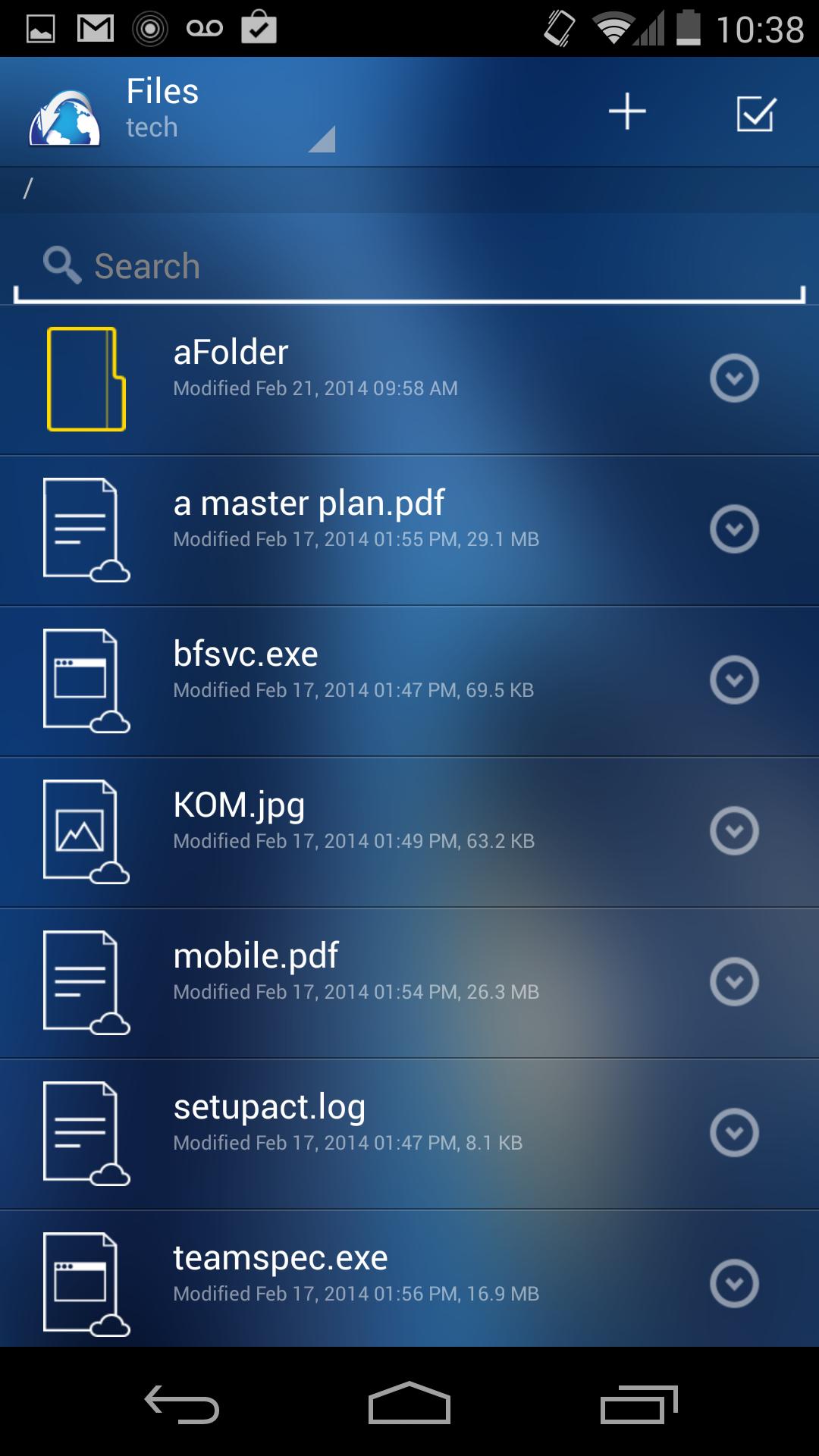The image size is (819, 1456).
Task: Expand options for setupact.log
Action: (x=734, y=1132)
